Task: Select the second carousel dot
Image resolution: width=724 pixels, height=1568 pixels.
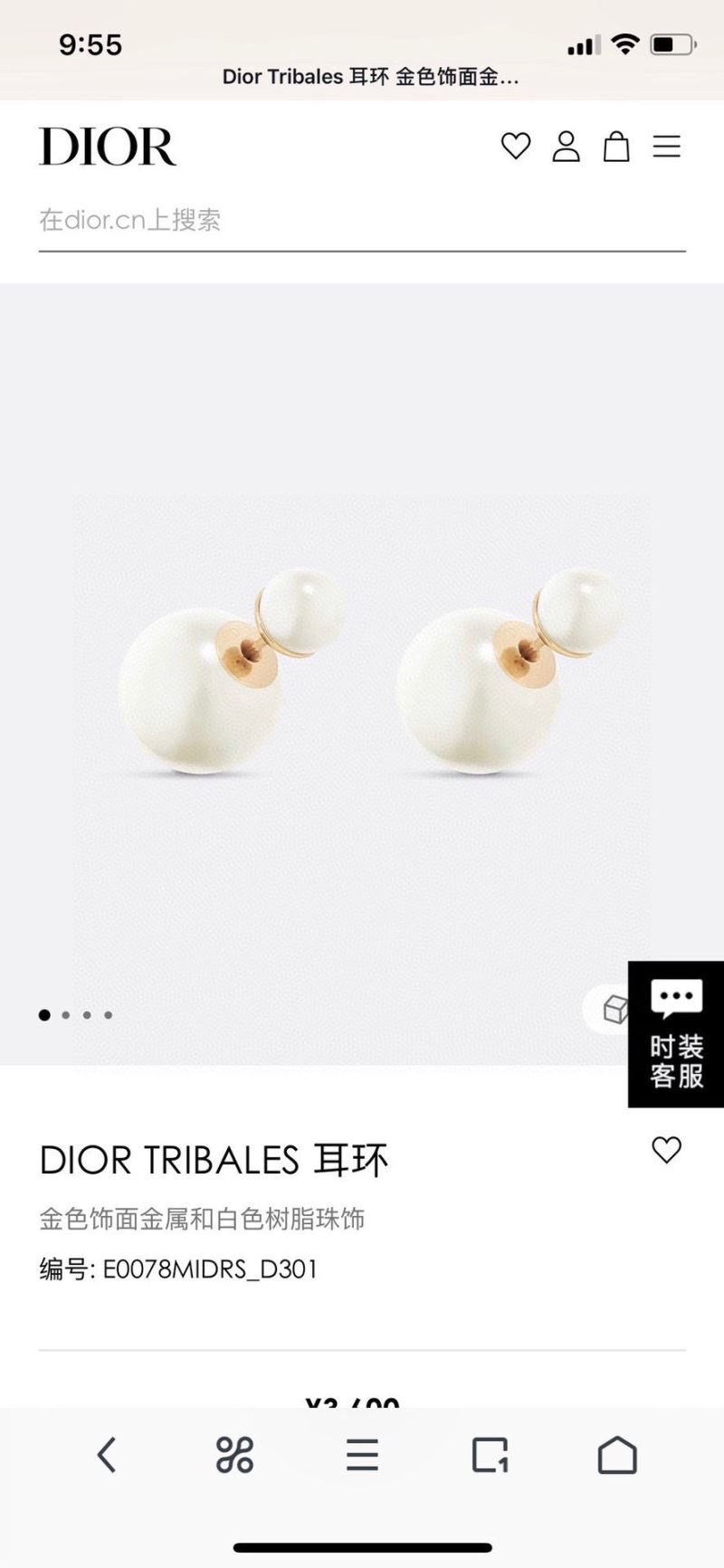Action: pos(66,1015)
